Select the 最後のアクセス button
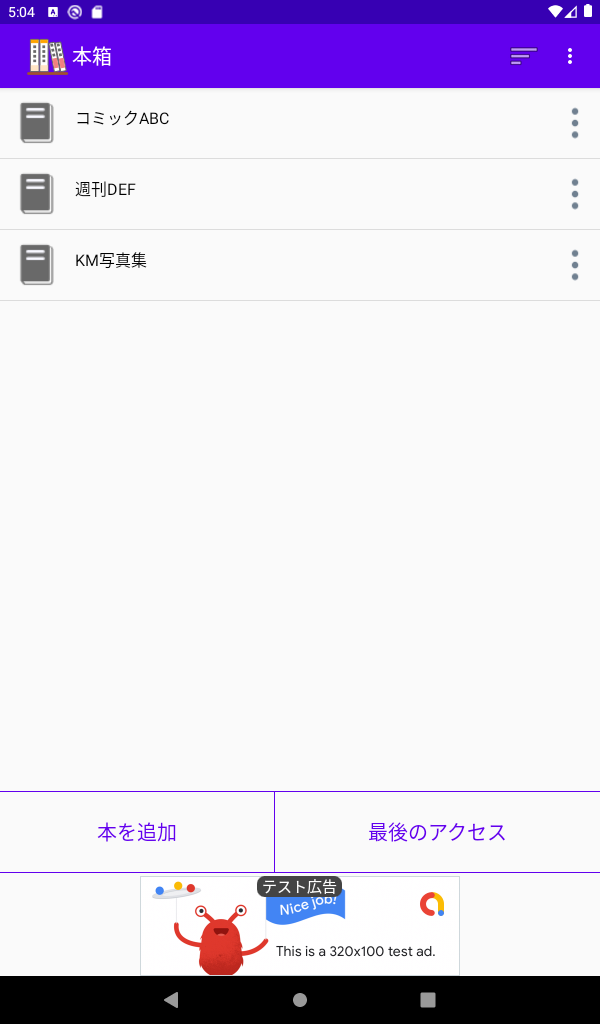This screenshot has width=600, height=1024. [x=437, y=832]
